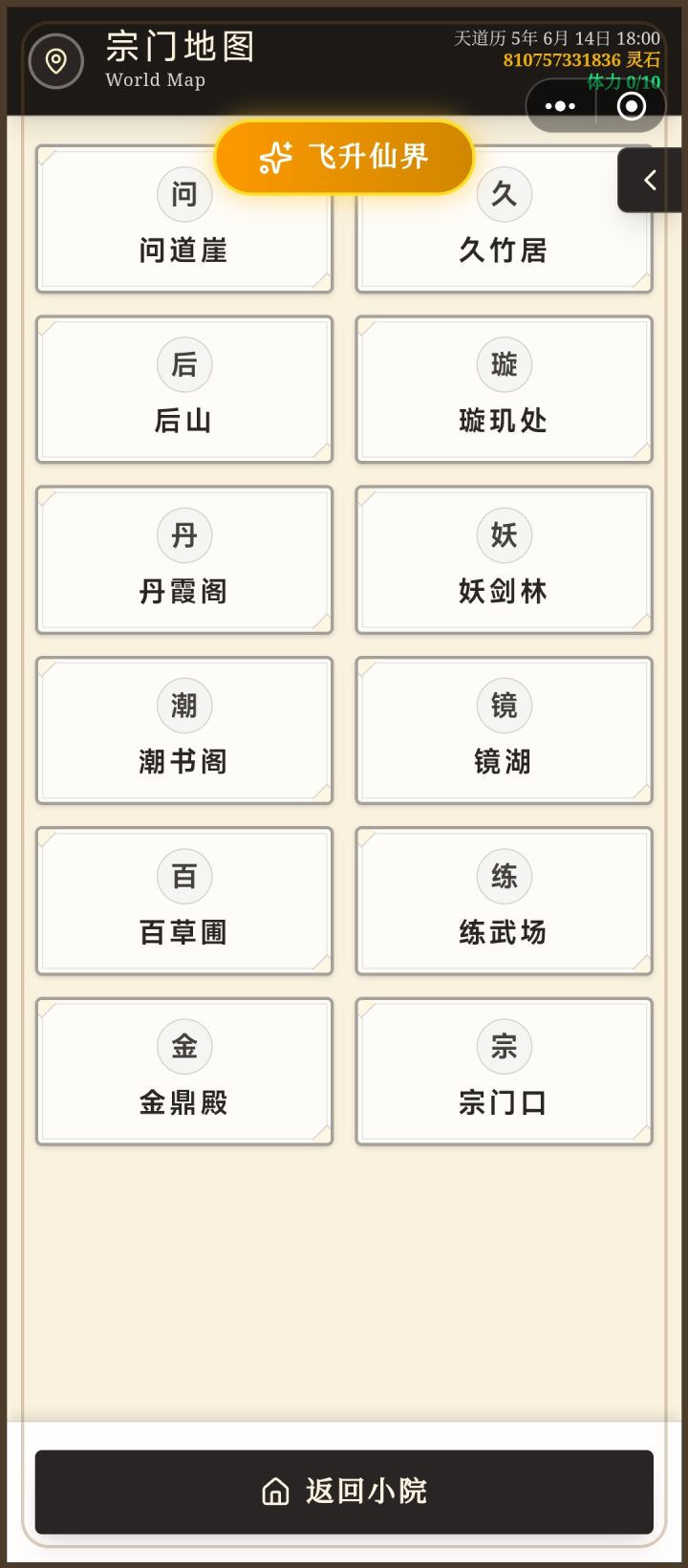Open the 镜湖 mirror lake

click(x=504, y=730)
